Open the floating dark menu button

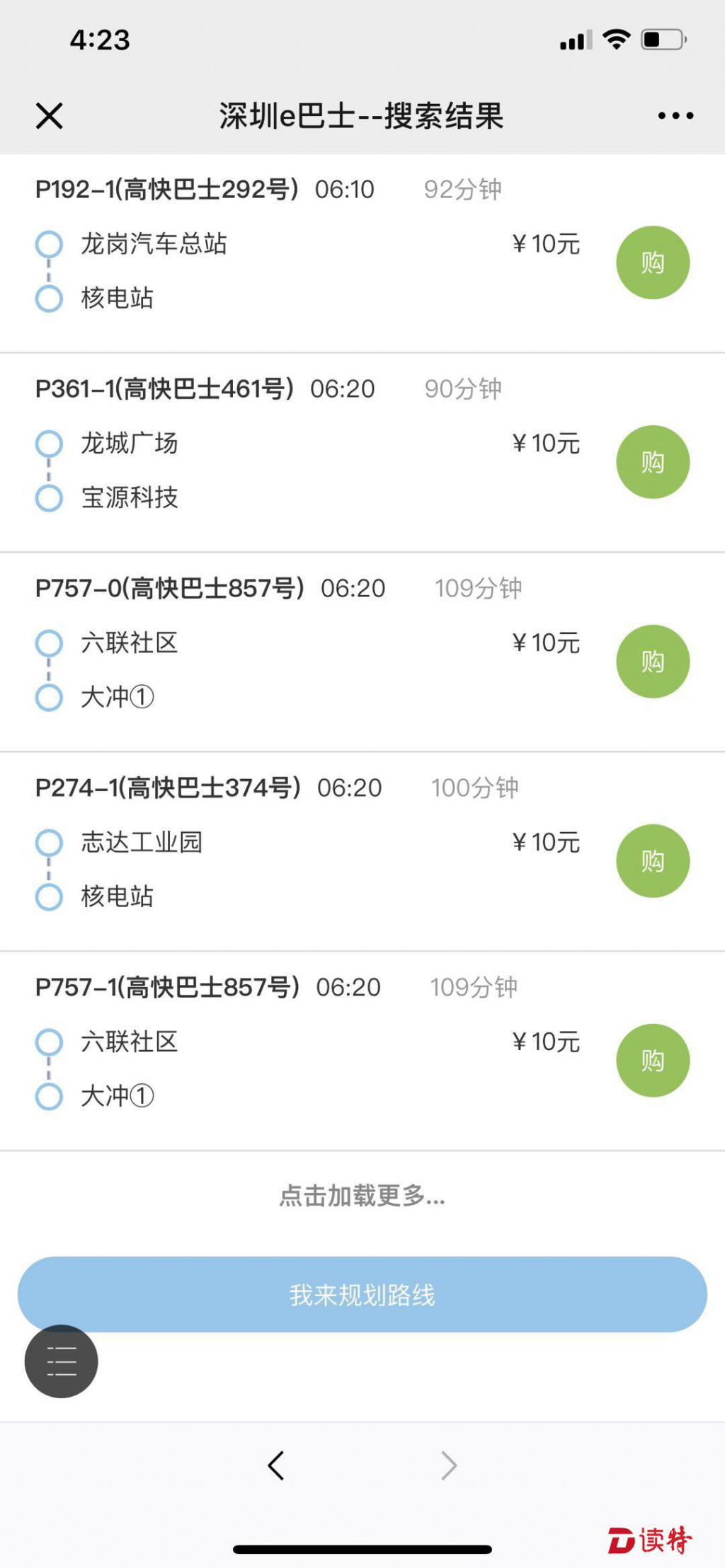tap(62, 1361)
